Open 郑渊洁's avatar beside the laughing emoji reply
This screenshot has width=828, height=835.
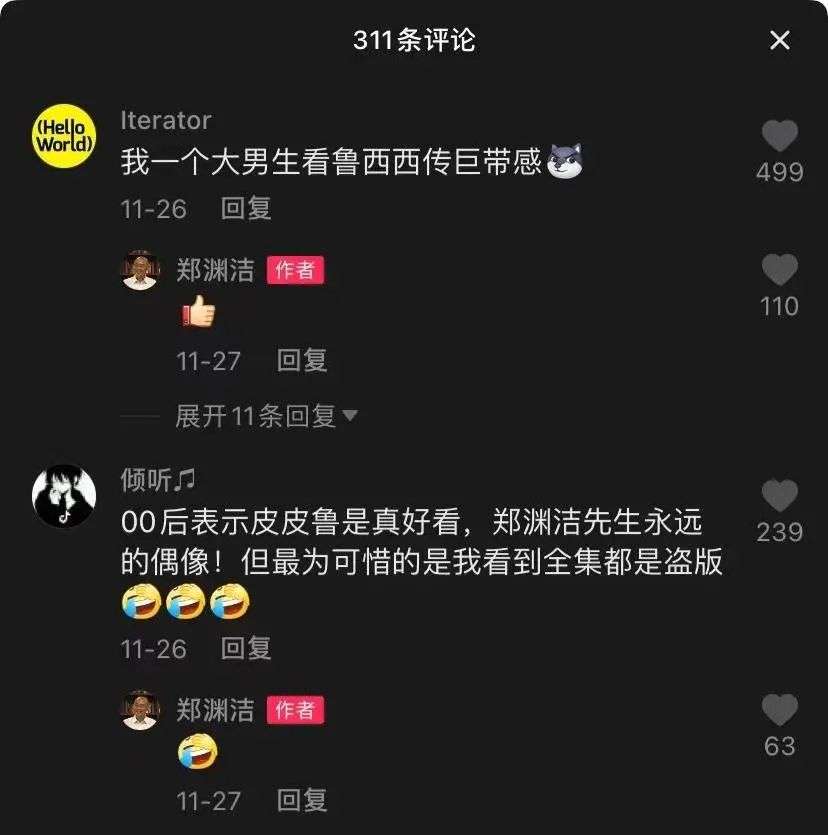click(x=141, y=711)
